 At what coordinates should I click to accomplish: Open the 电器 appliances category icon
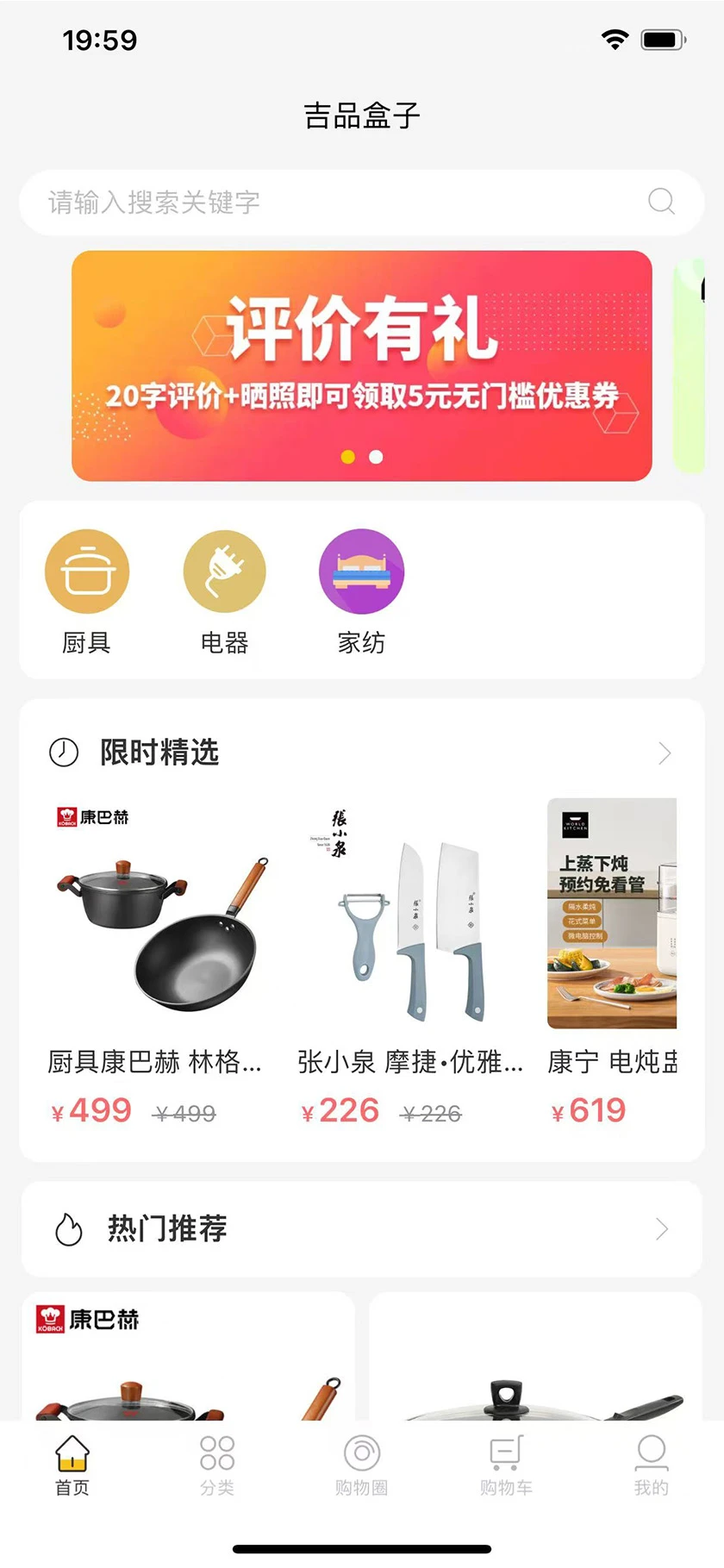223,572
